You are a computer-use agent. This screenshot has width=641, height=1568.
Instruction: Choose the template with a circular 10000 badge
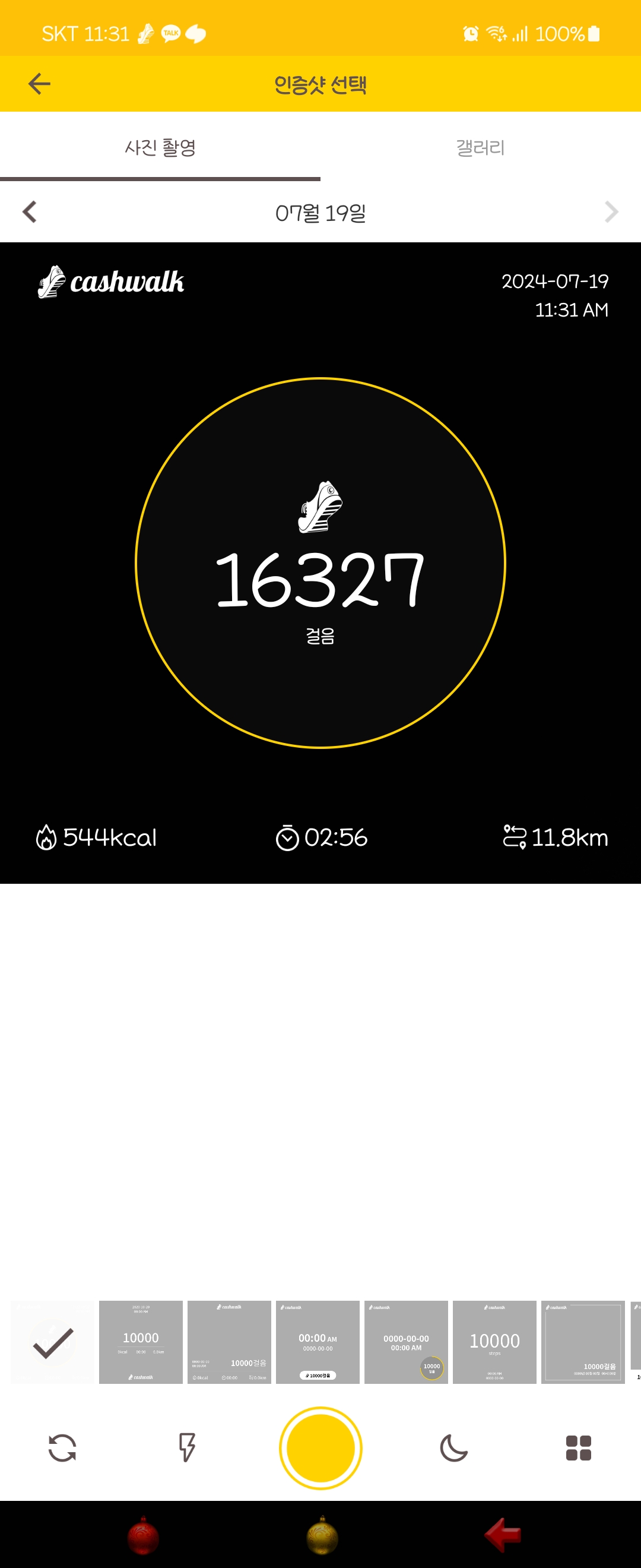pos(406,1342)
